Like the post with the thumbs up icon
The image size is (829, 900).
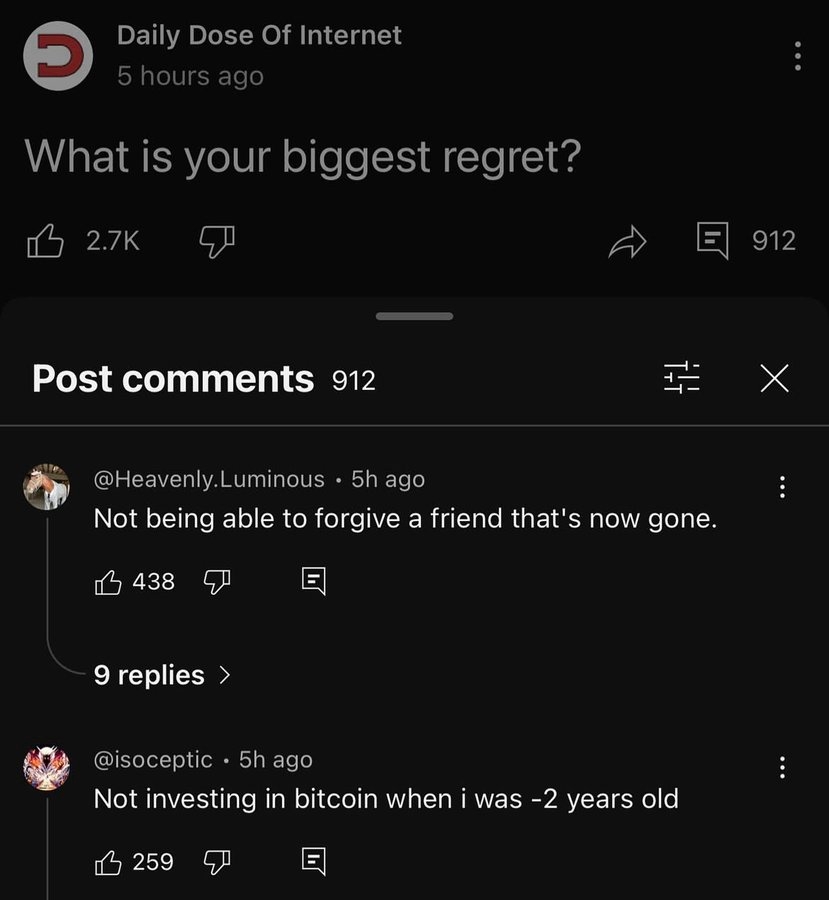pyautogui.click(x=47, y=240)
